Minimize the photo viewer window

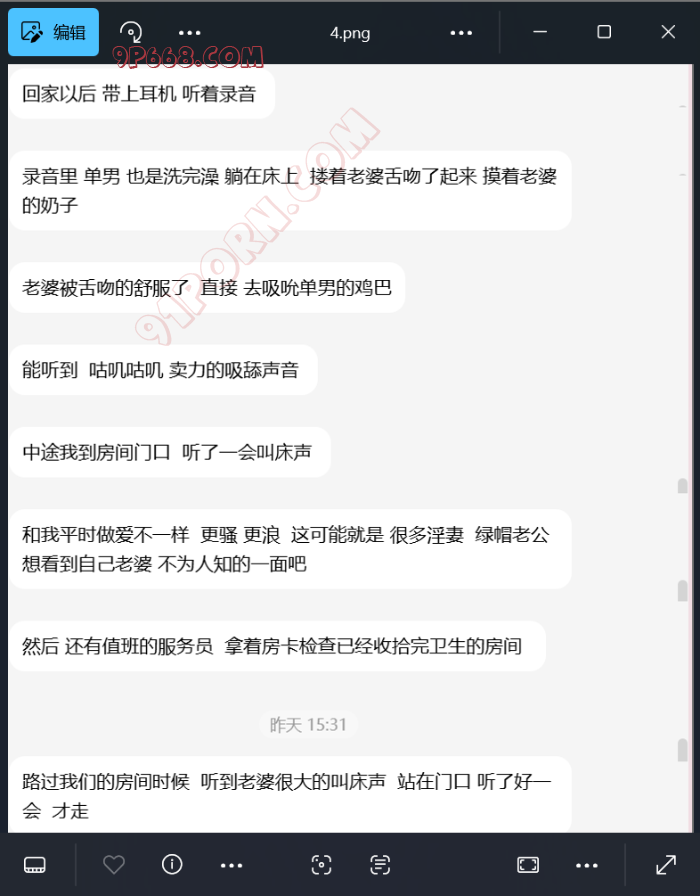pyautogui.click(x=541, y=32)
